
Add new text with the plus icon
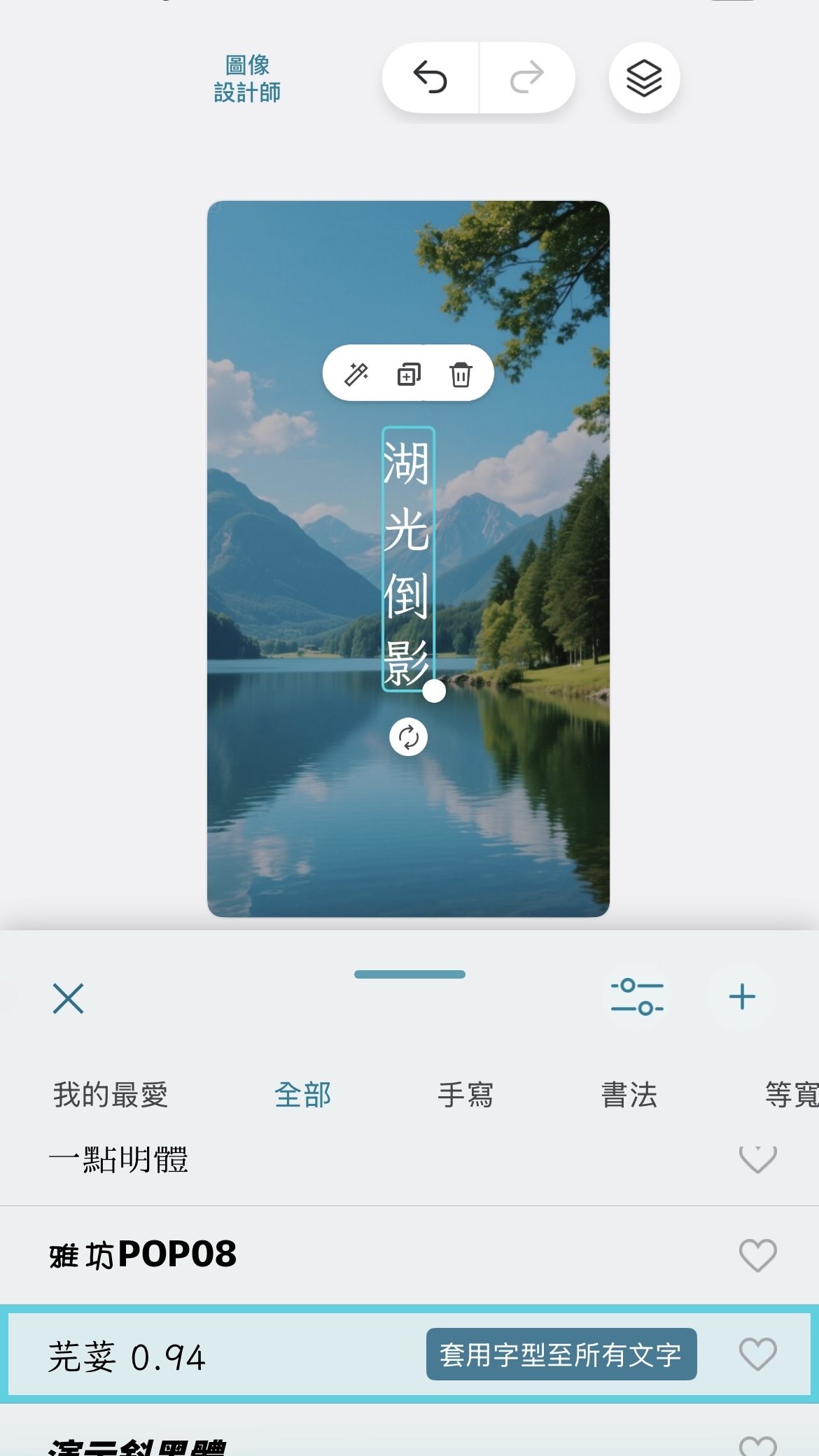coord(741,997)
